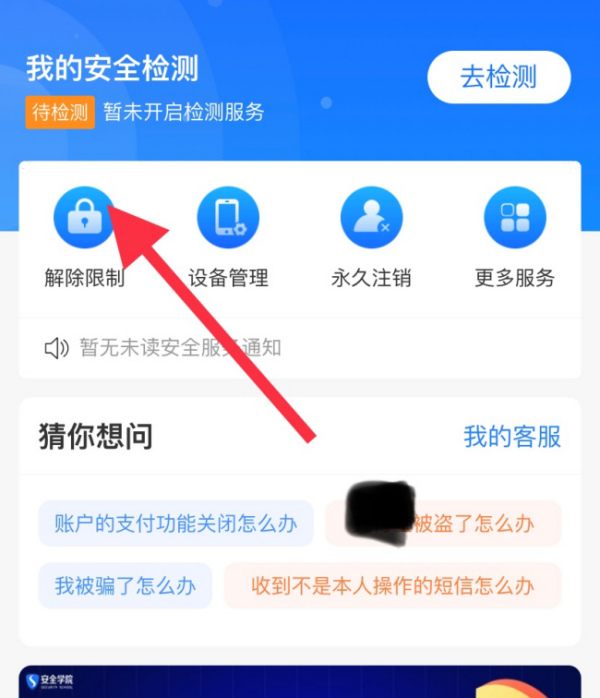Select question 收到不是本人操作的短信怎么办
Image resolution: width=600 pixels, height=698 pixels.
pos(392,586)
